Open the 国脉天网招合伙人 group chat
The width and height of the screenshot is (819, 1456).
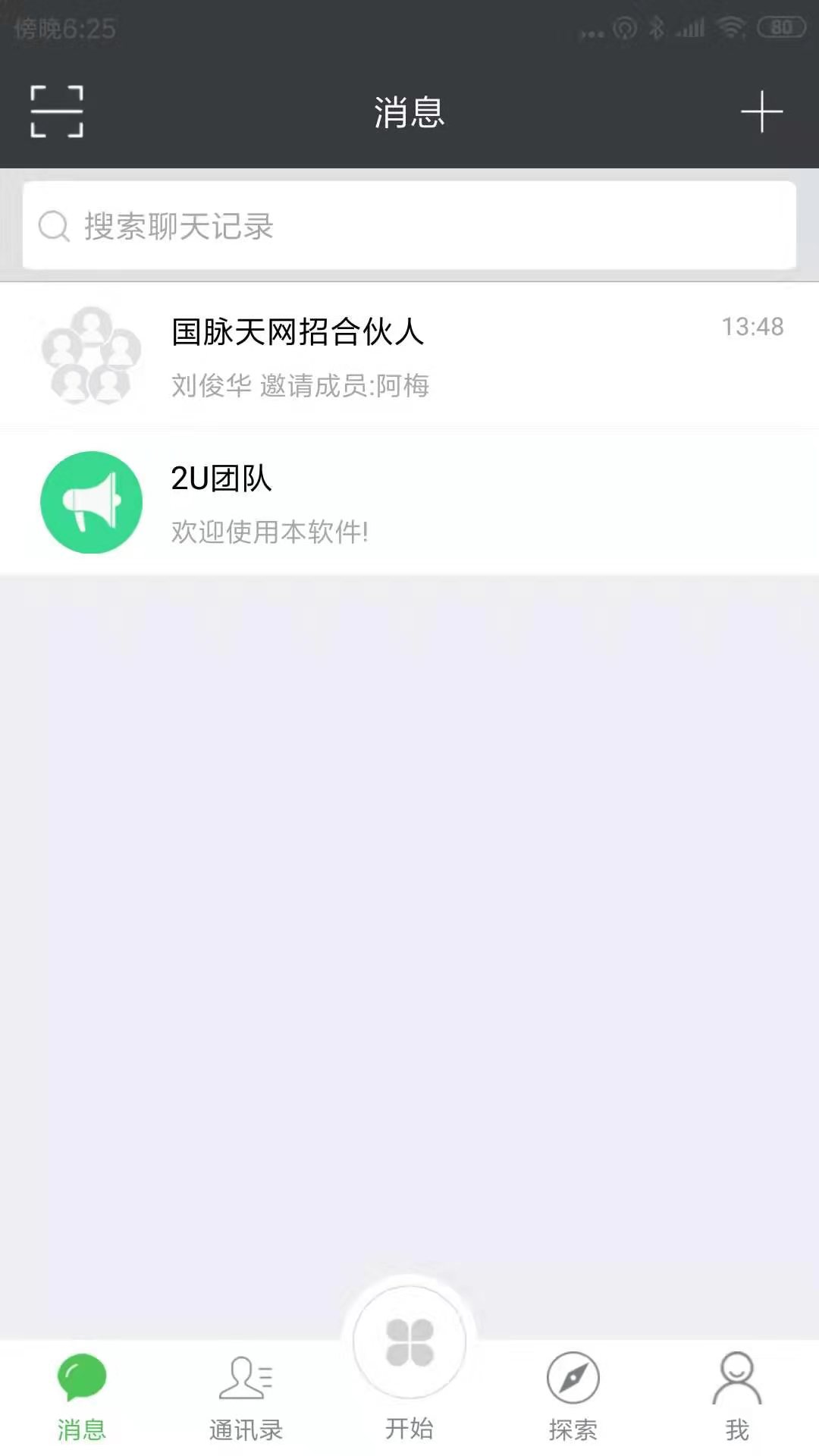(x=409, y=355)
